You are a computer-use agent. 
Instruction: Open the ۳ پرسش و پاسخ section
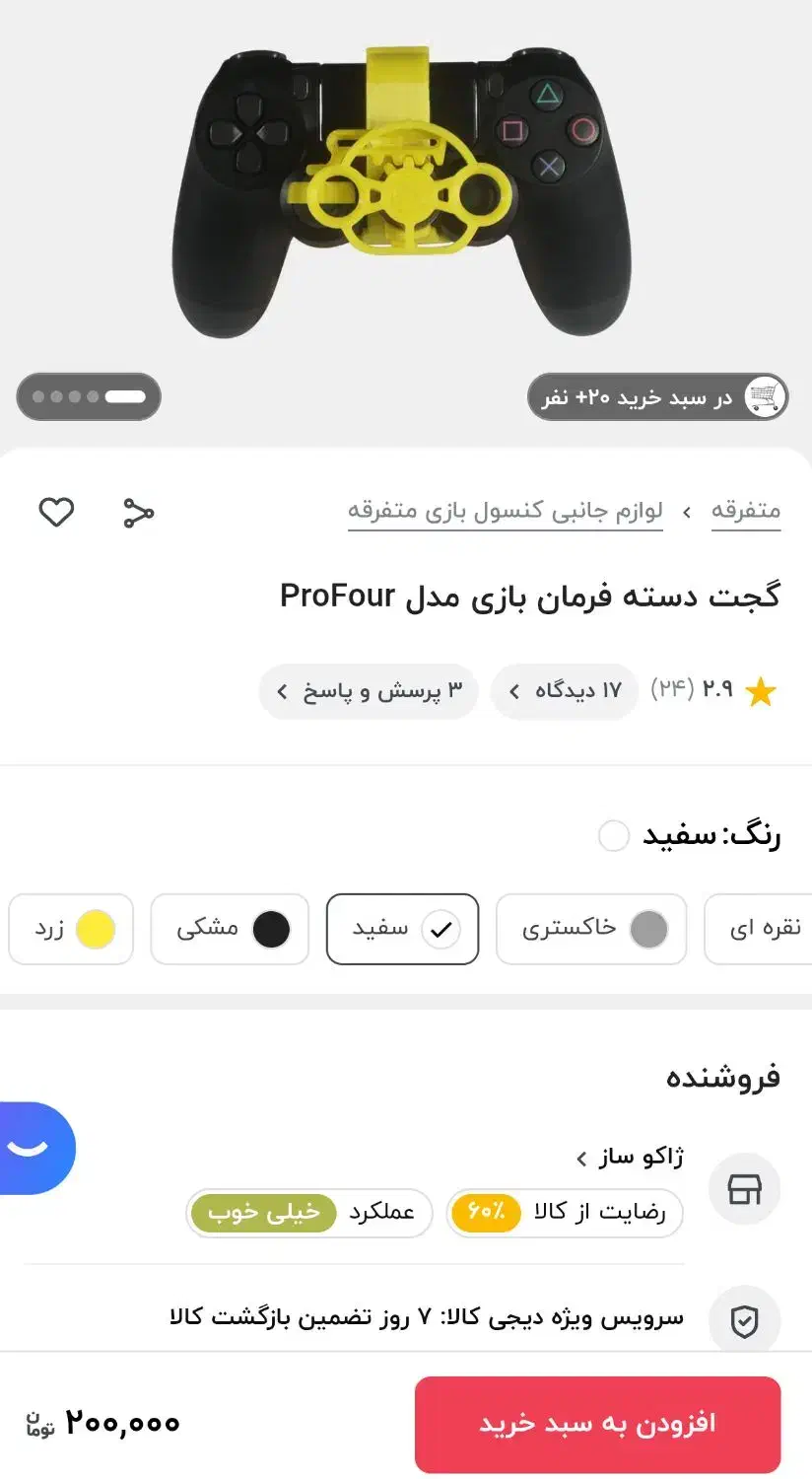(x=369, y=691)
